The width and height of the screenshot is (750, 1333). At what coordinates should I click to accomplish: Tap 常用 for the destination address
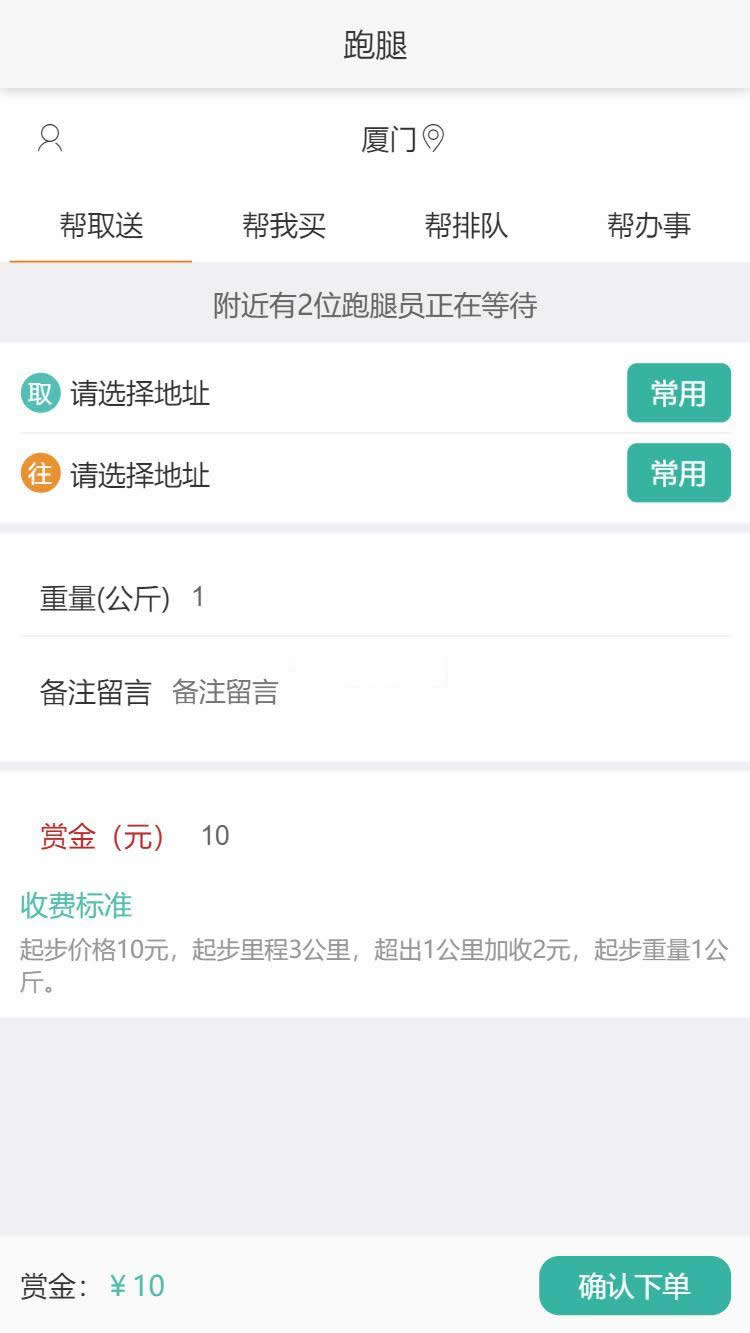(x=678, y=473)
